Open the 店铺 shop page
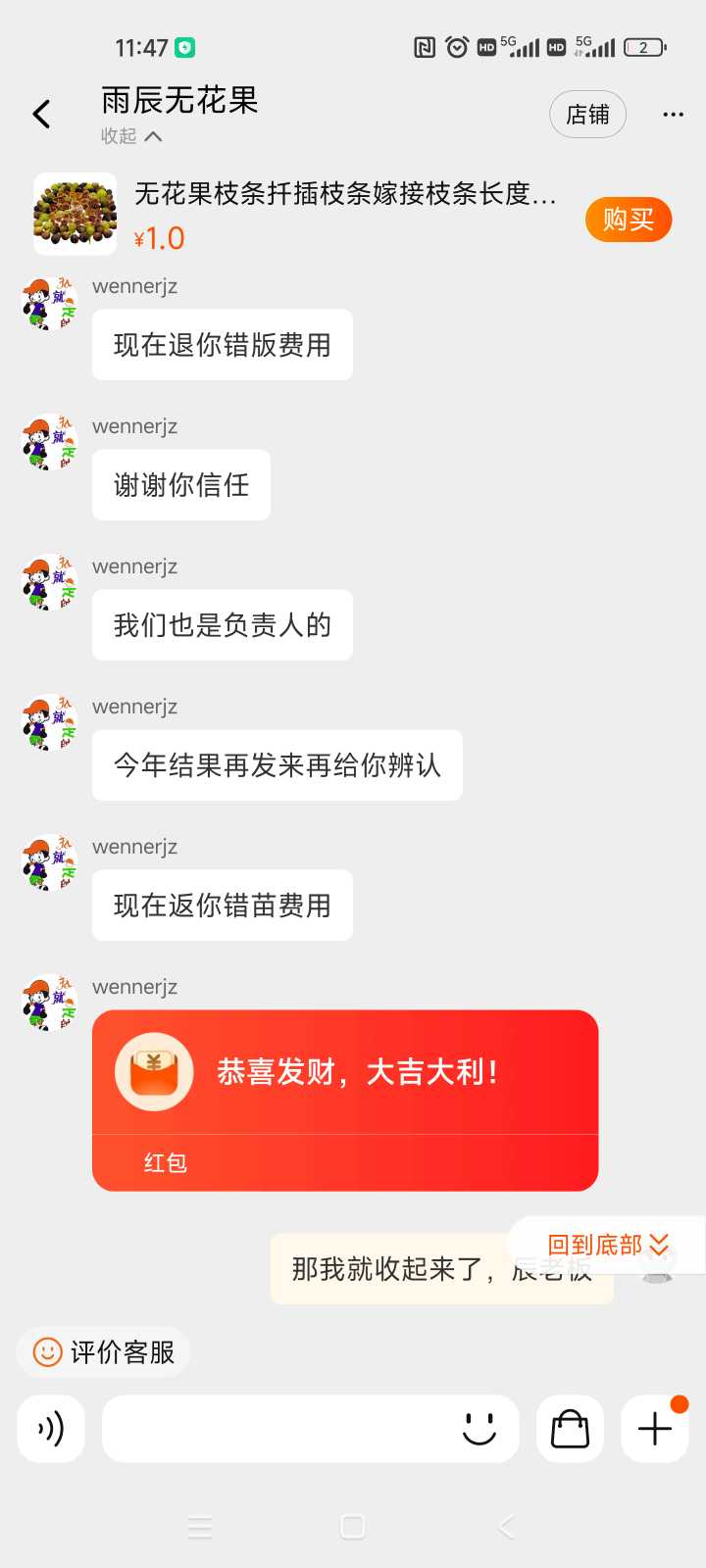Viewport: 706px width, 1568px height. pyautogui.click(x=587, y=115)
